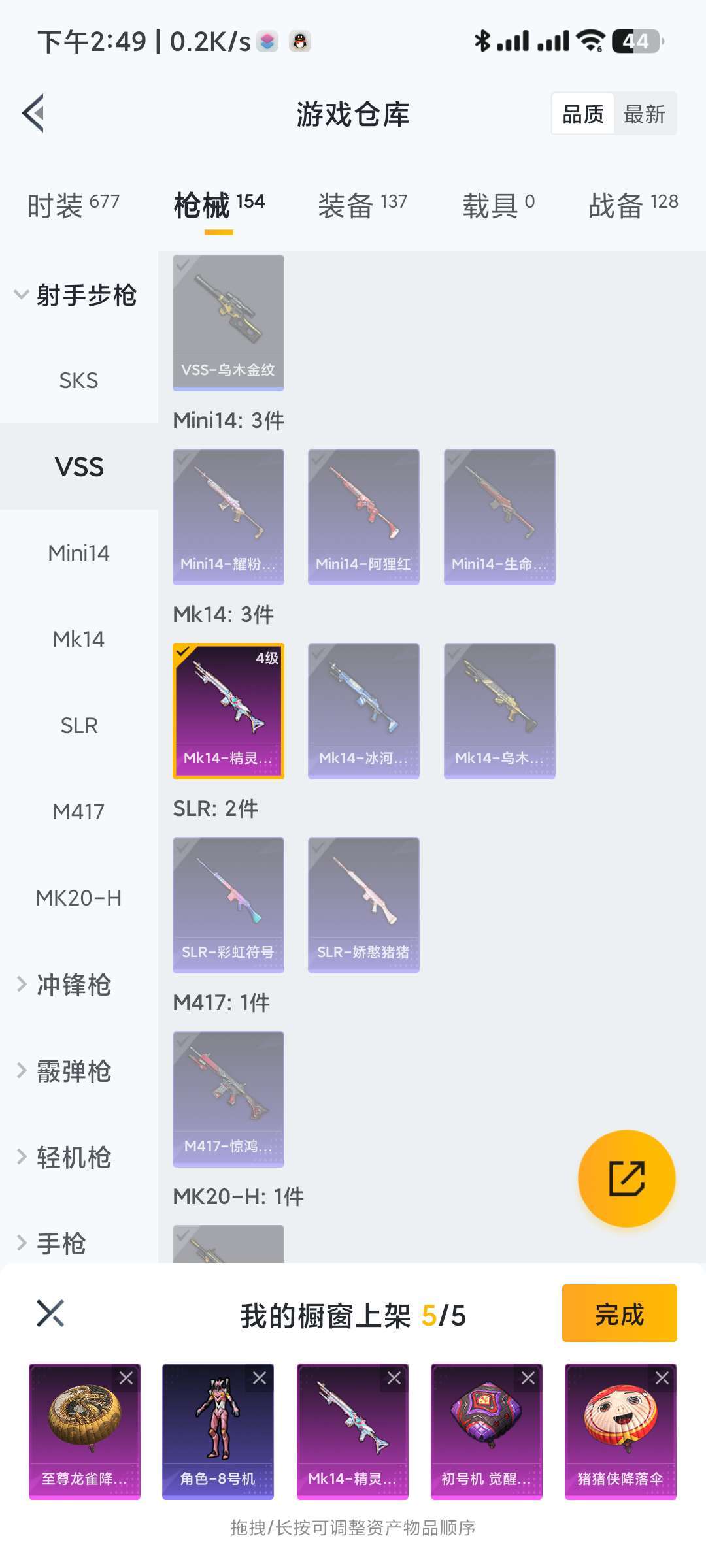Select the VSS-乌木金纹 skin

pos(228,323)
